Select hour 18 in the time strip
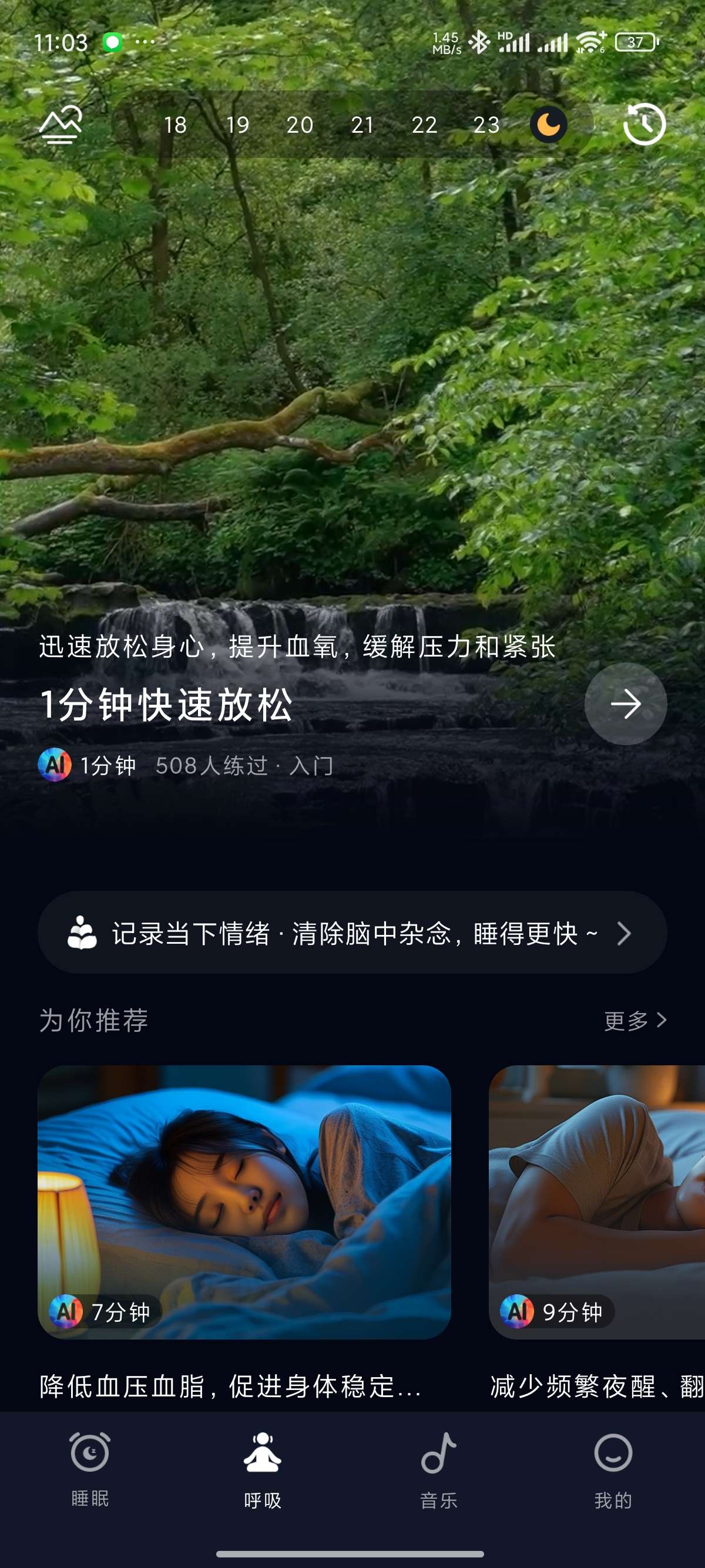705x1568 pixels. point(175,125)
